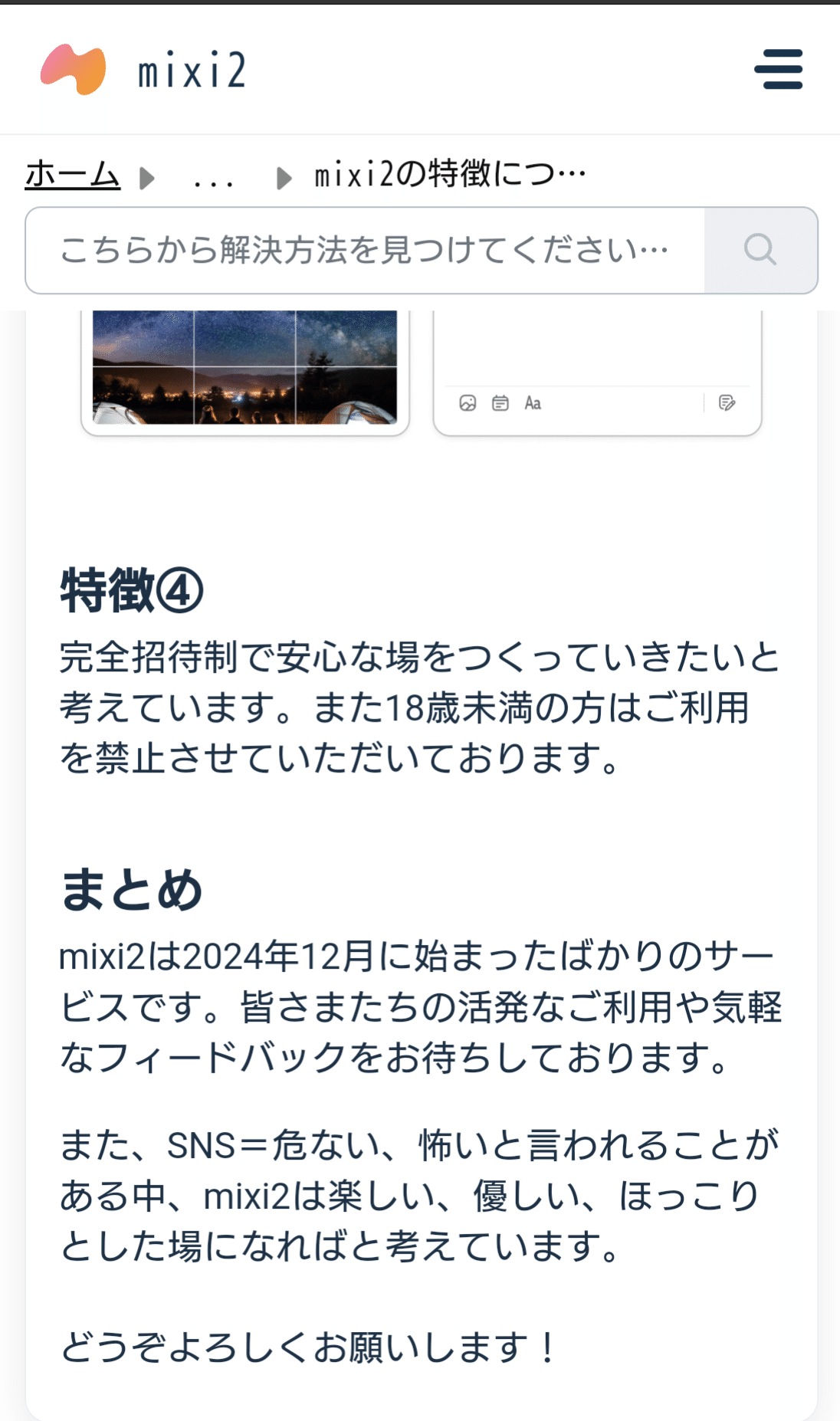Image resolution: width=840 pixels, height=1421 pixels.
Task: Select the mixi2の特徴につ… breadcrumb entry
Action: 448,174
